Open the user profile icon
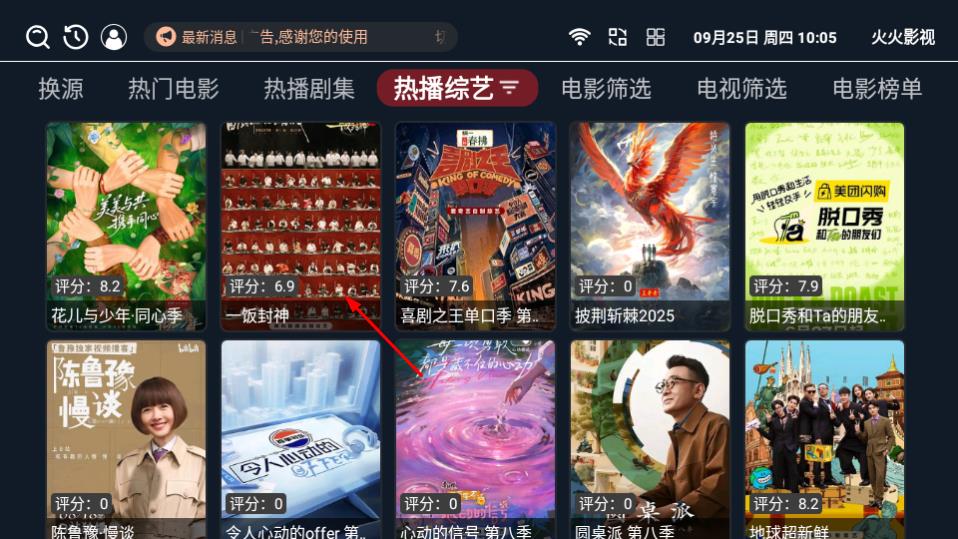Viewport: 958px width, 539px height. [114, 37]
